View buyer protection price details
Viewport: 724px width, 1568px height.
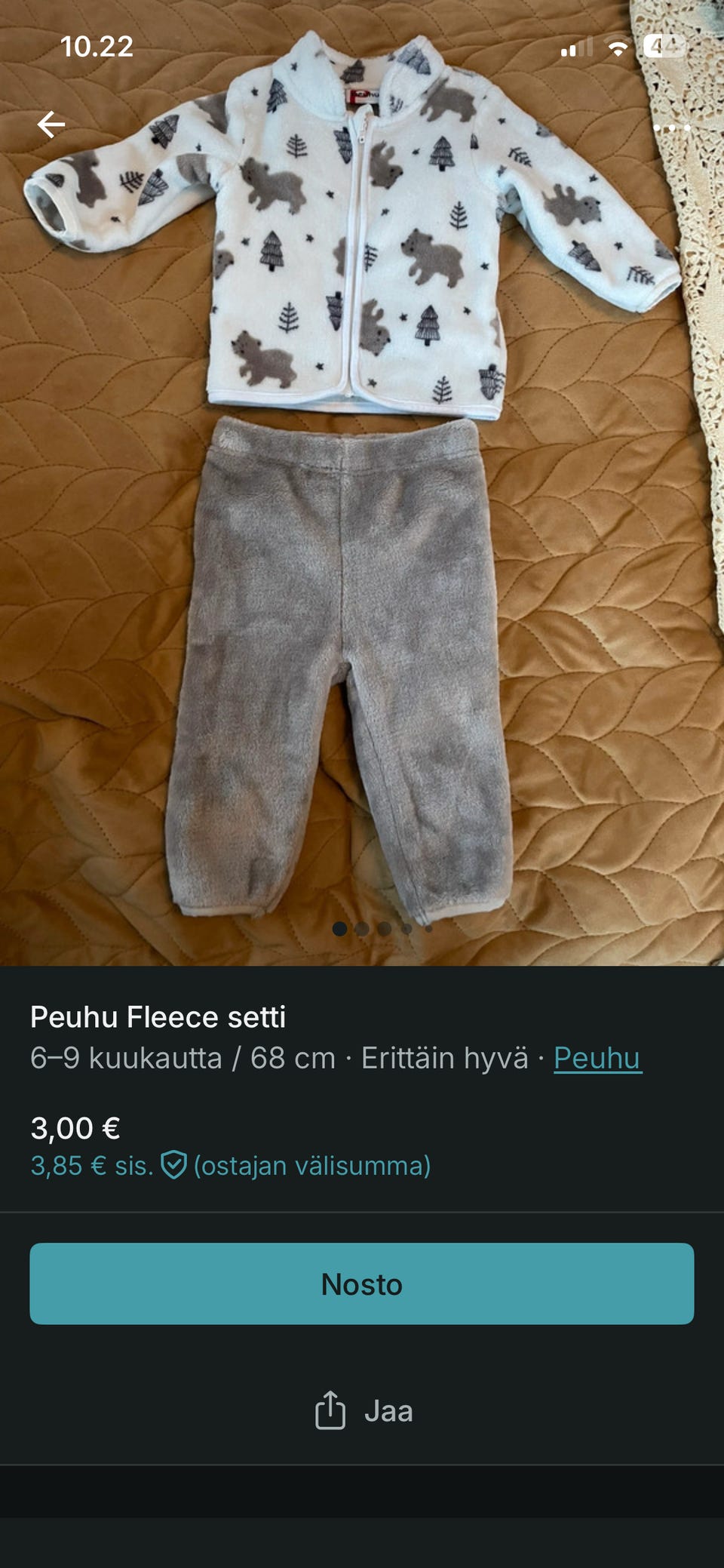[x=230, y=1166]
